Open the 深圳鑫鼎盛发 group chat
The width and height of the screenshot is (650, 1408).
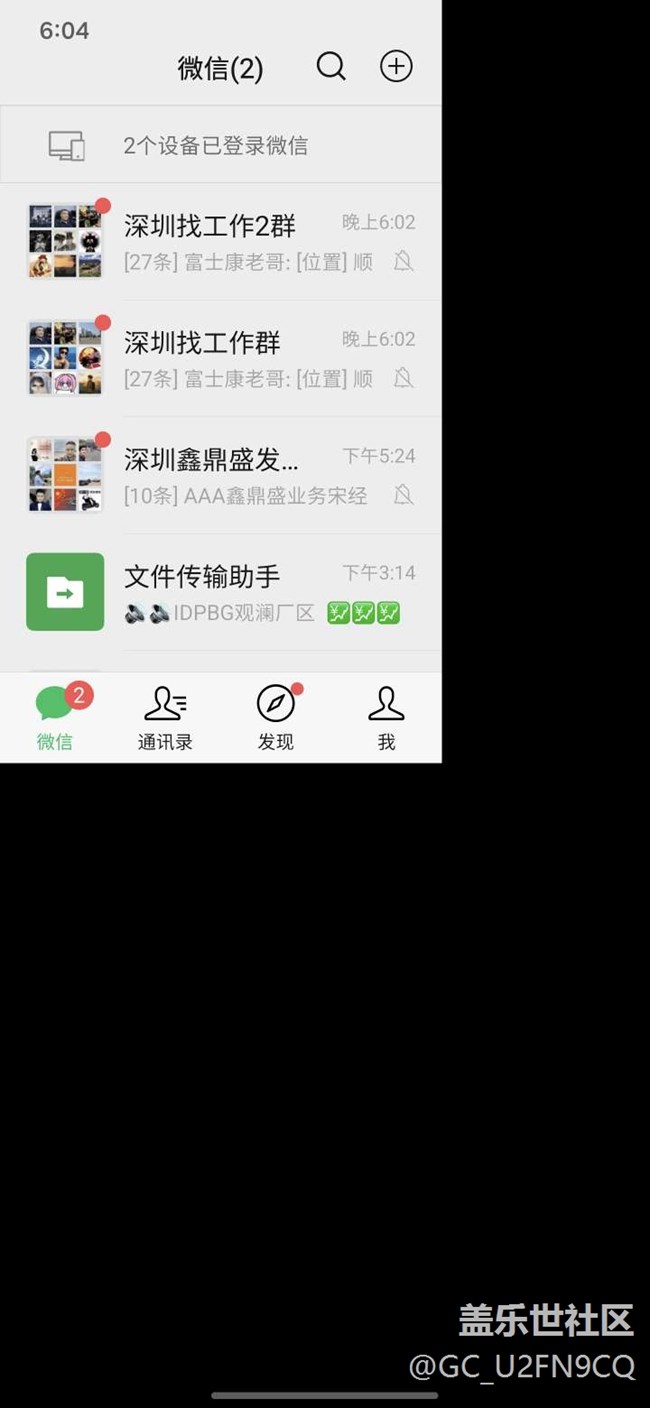(220, 476)
